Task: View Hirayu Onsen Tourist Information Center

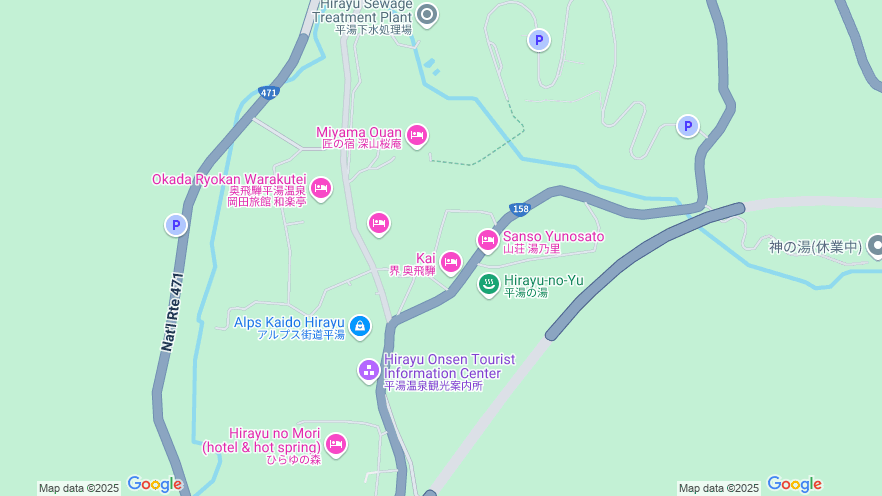Action: point(369,371)
